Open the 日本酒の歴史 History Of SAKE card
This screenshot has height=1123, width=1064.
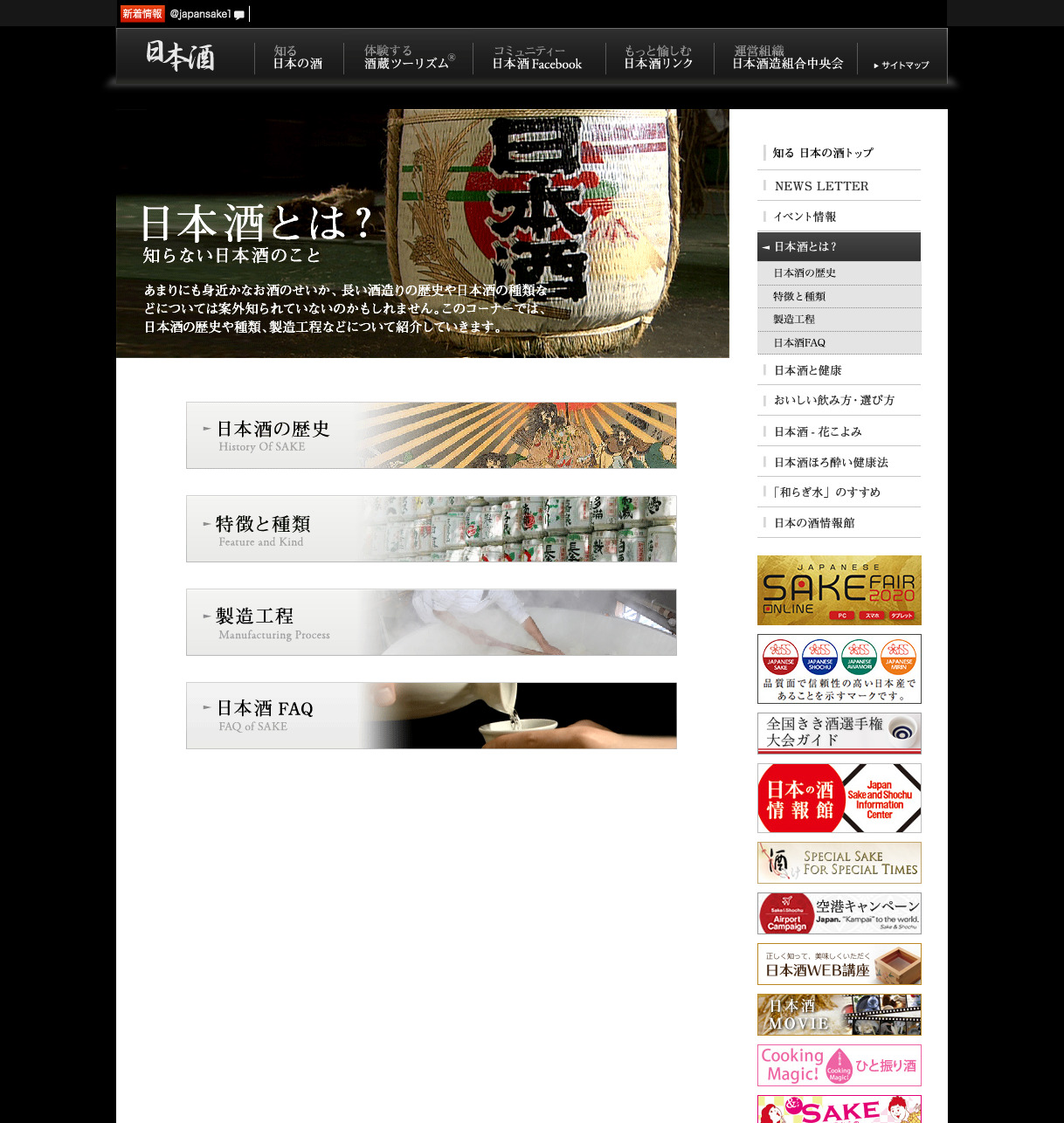point(431,435)
